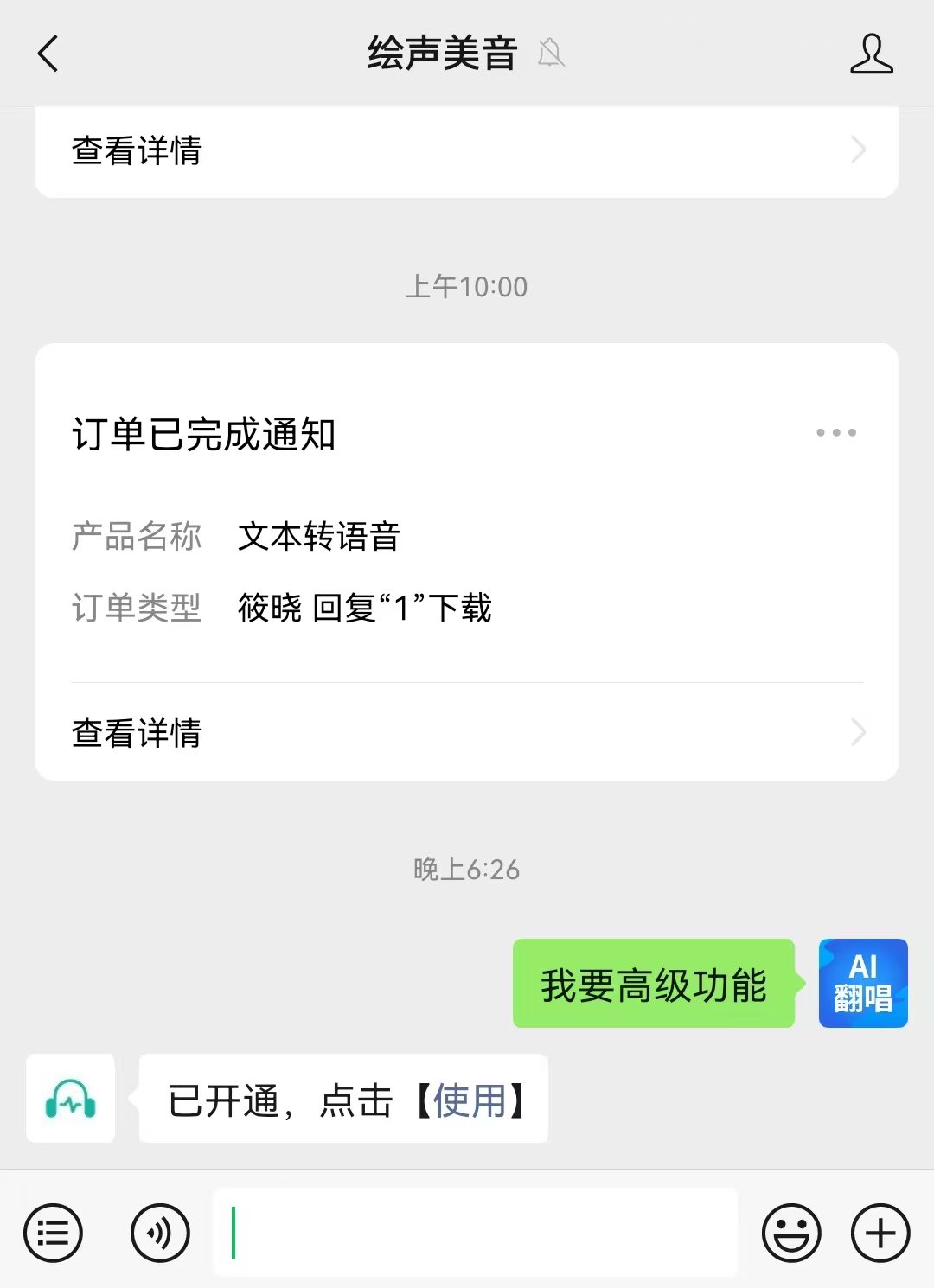Open the three-dot menu on order notification

(835, 432)
